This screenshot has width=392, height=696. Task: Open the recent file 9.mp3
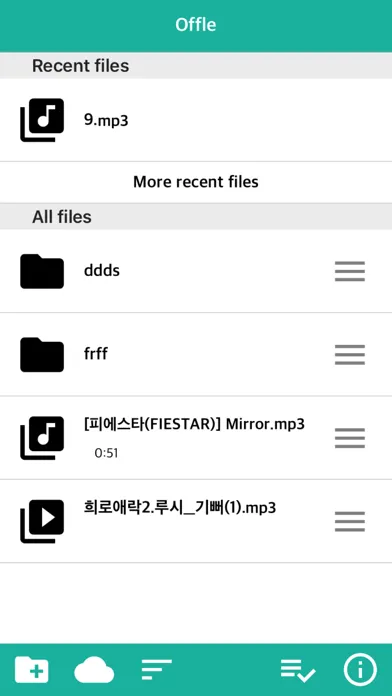196,120
